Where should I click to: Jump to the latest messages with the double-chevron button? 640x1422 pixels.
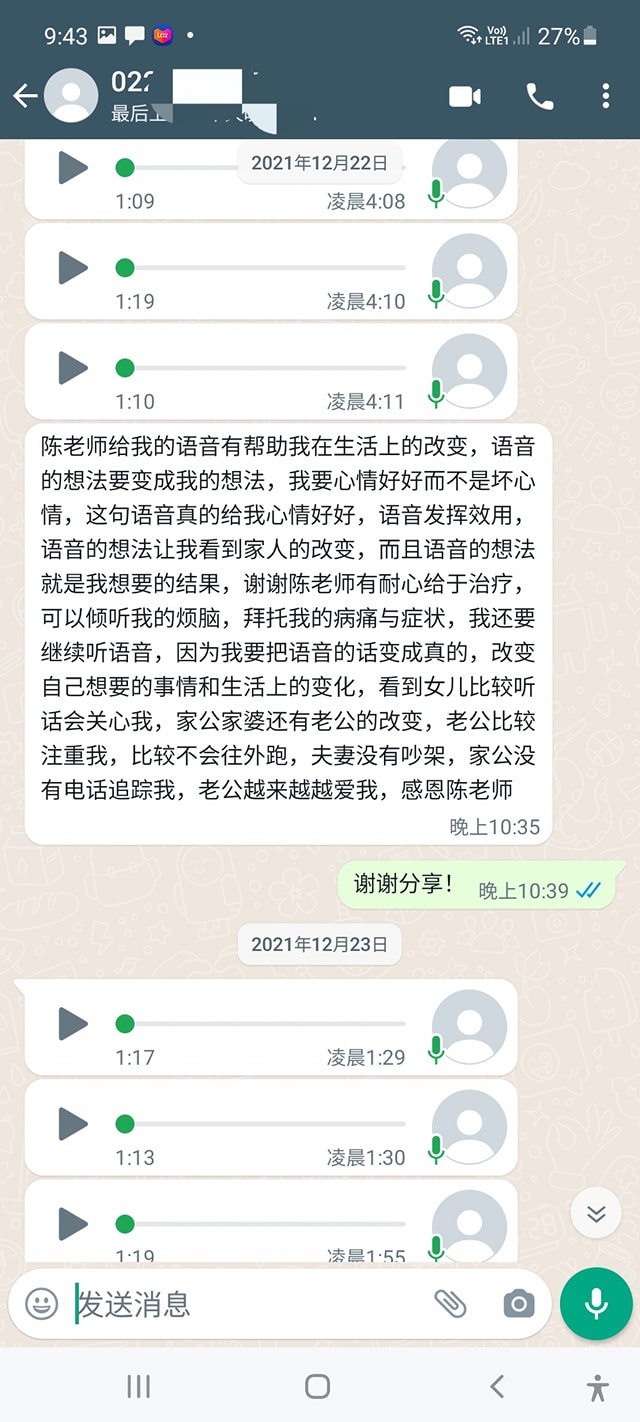tap(596, 1214)
